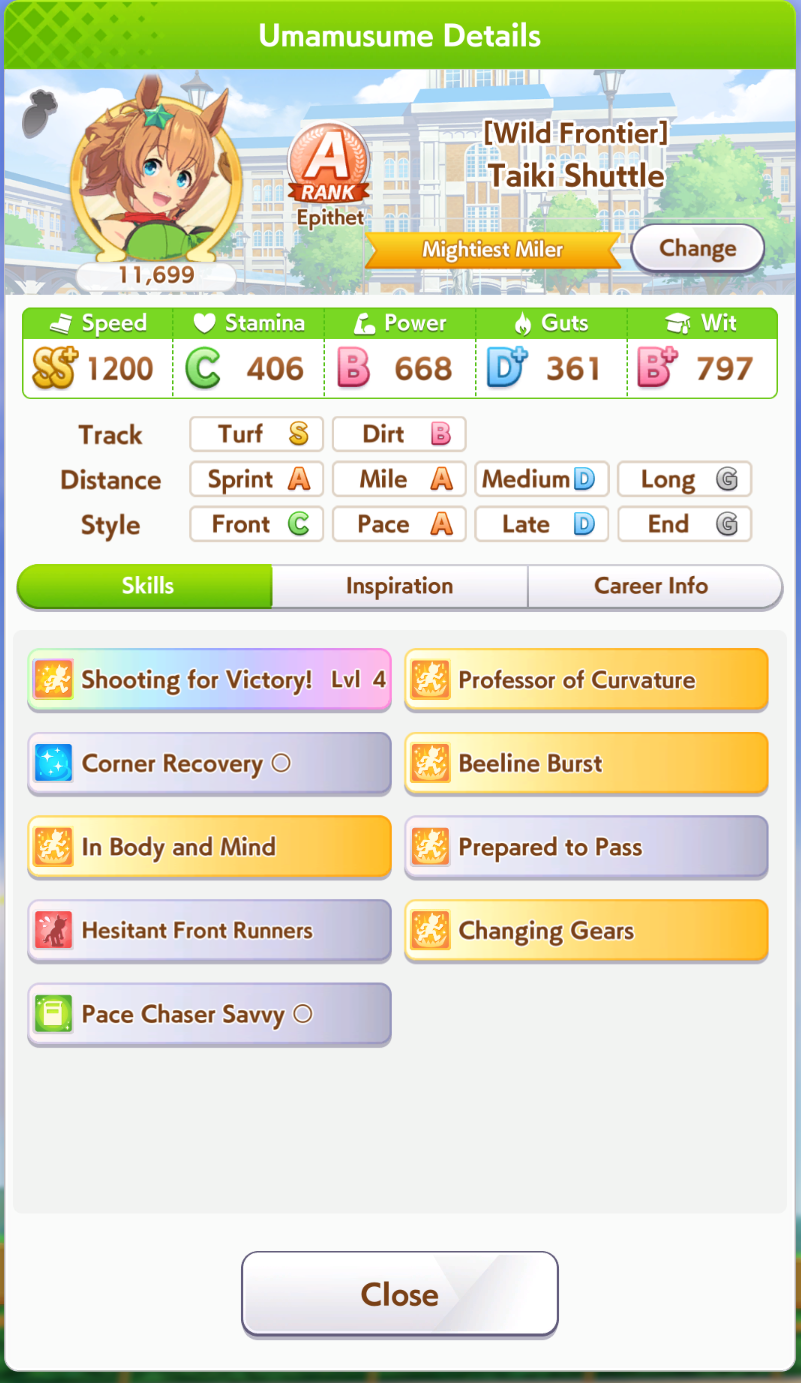This screenshot has width=801, height=1383.
Task: Select the Skills tab
Action: tap(146, 586)
